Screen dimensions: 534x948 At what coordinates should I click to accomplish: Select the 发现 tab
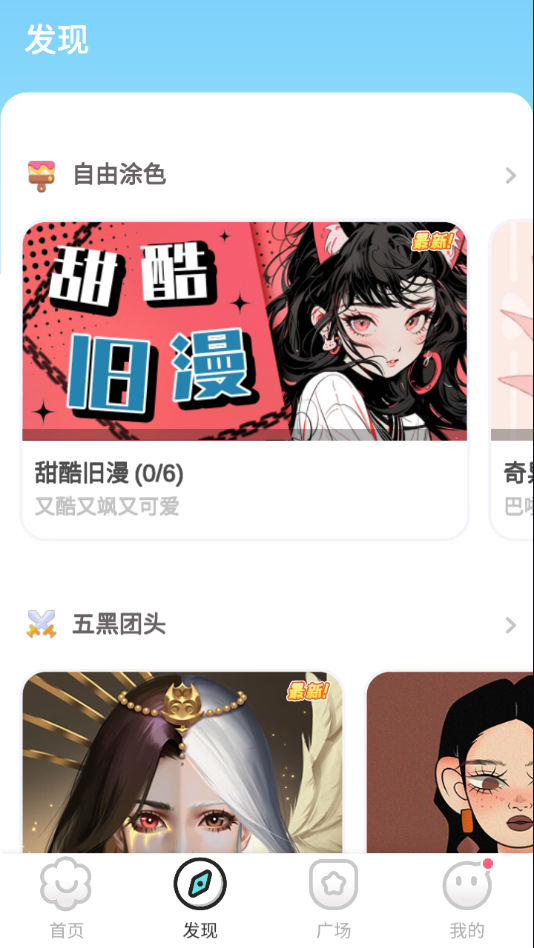click(200, 900)
